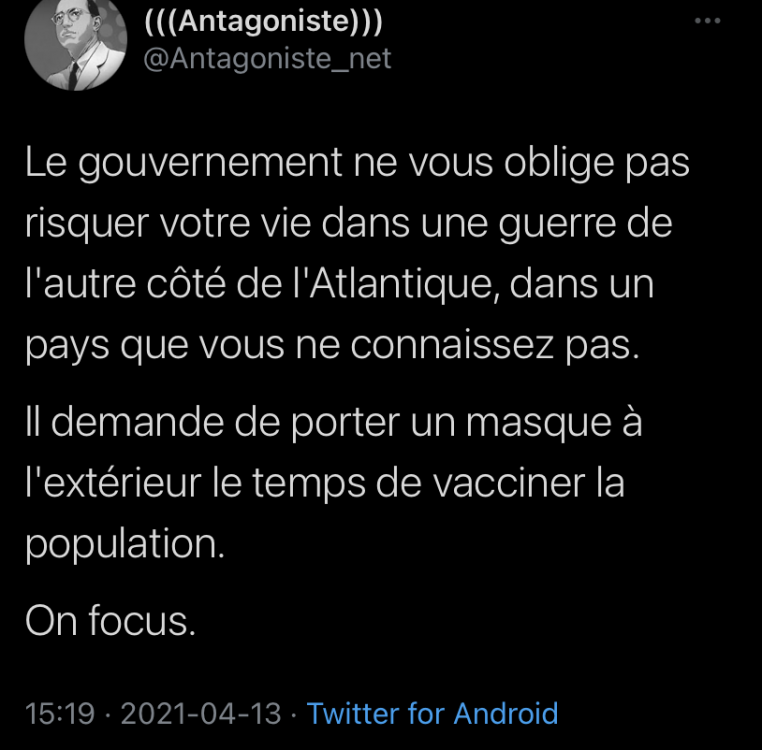Open the Twitter for Android link

[432, 714]
